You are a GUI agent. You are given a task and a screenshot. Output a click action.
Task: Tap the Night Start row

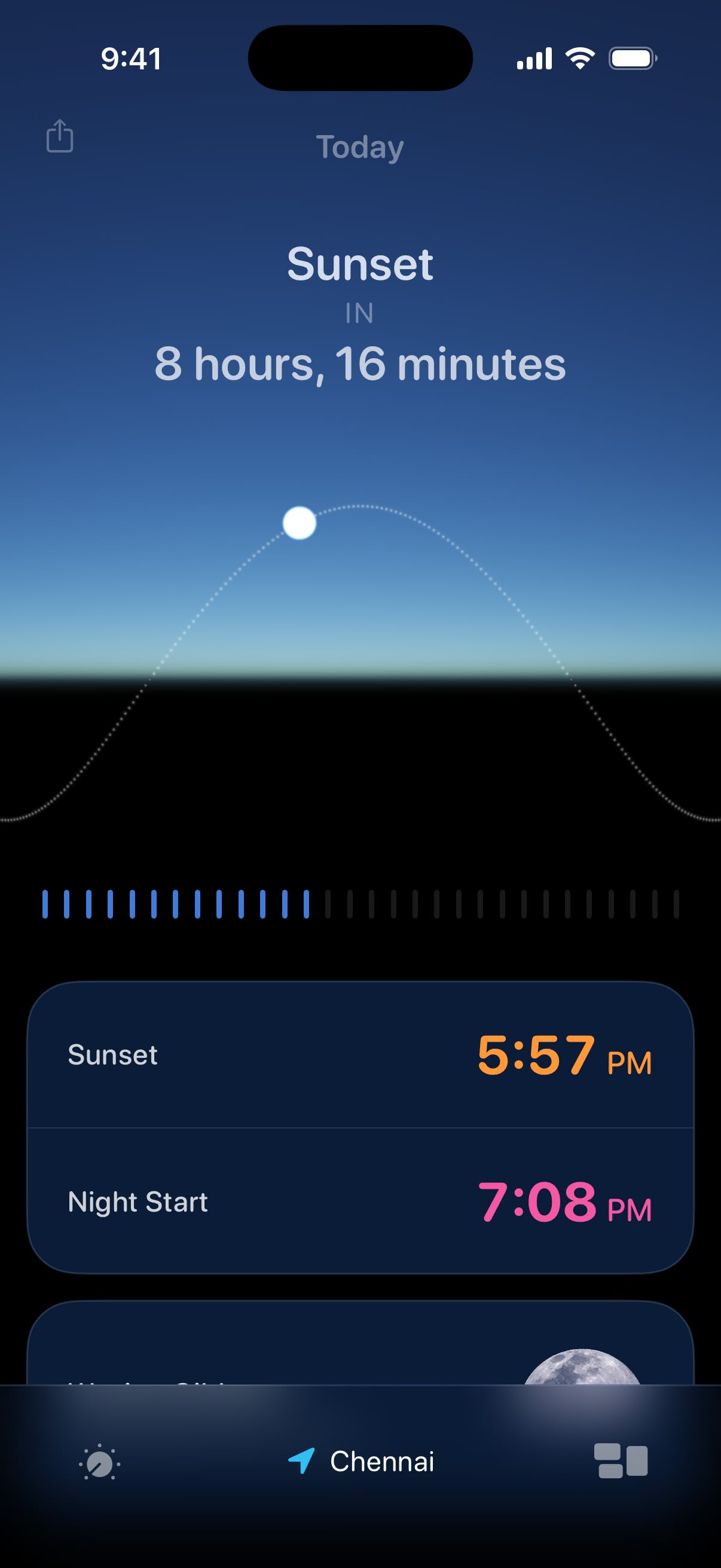pos(360,1202)
